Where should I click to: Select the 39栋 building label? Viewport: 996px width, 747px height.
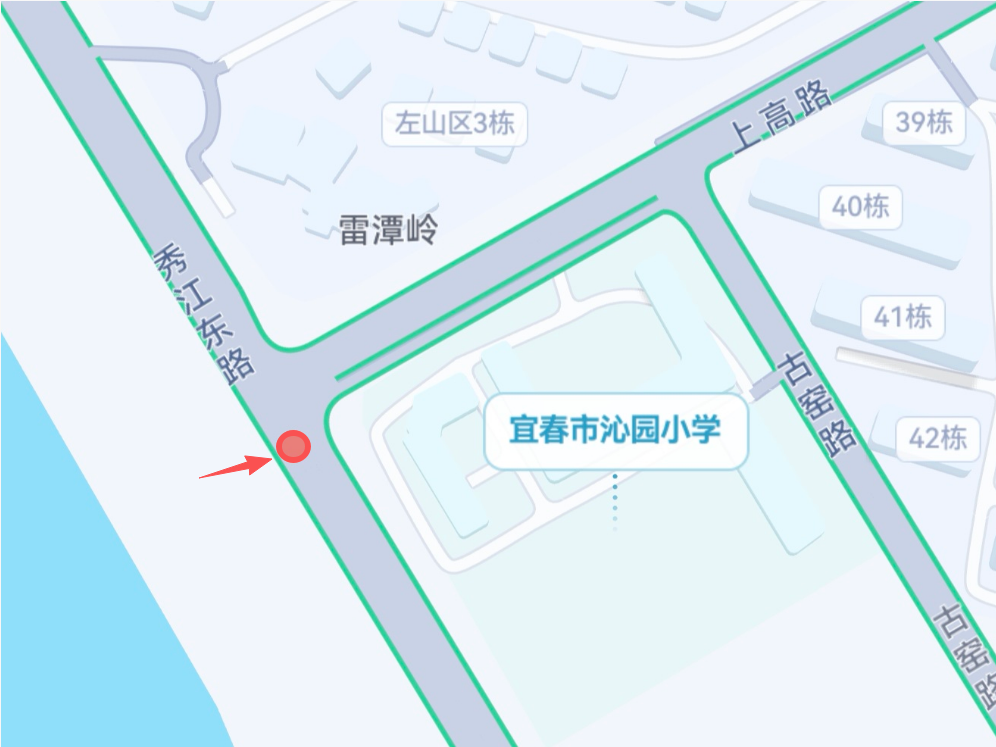924,123
